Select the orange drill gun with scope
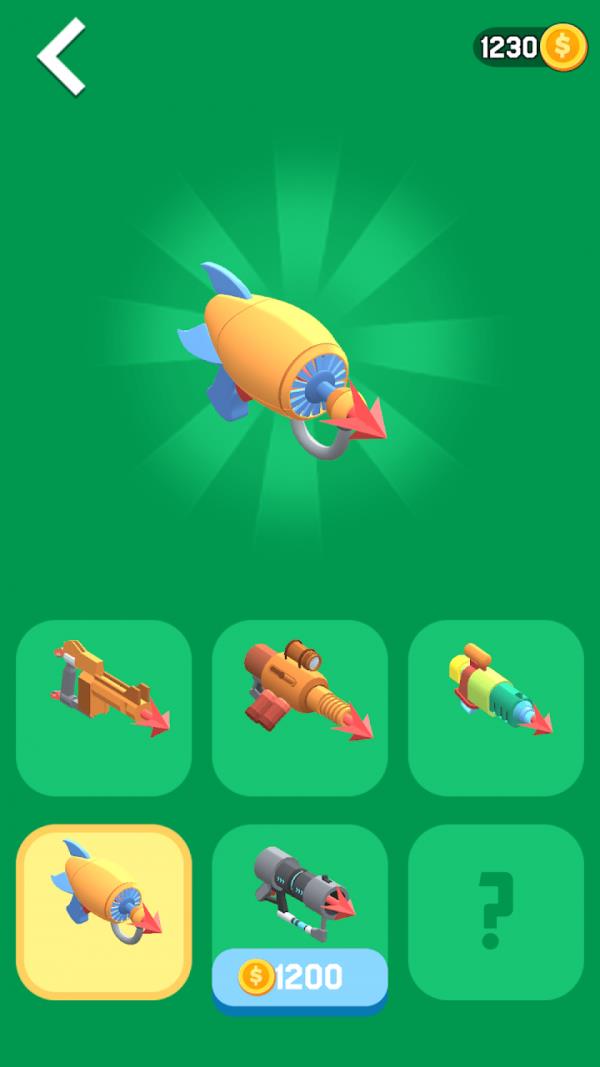Image resolution: width=600 pixels, height=1067 pixels. [300, 707]
